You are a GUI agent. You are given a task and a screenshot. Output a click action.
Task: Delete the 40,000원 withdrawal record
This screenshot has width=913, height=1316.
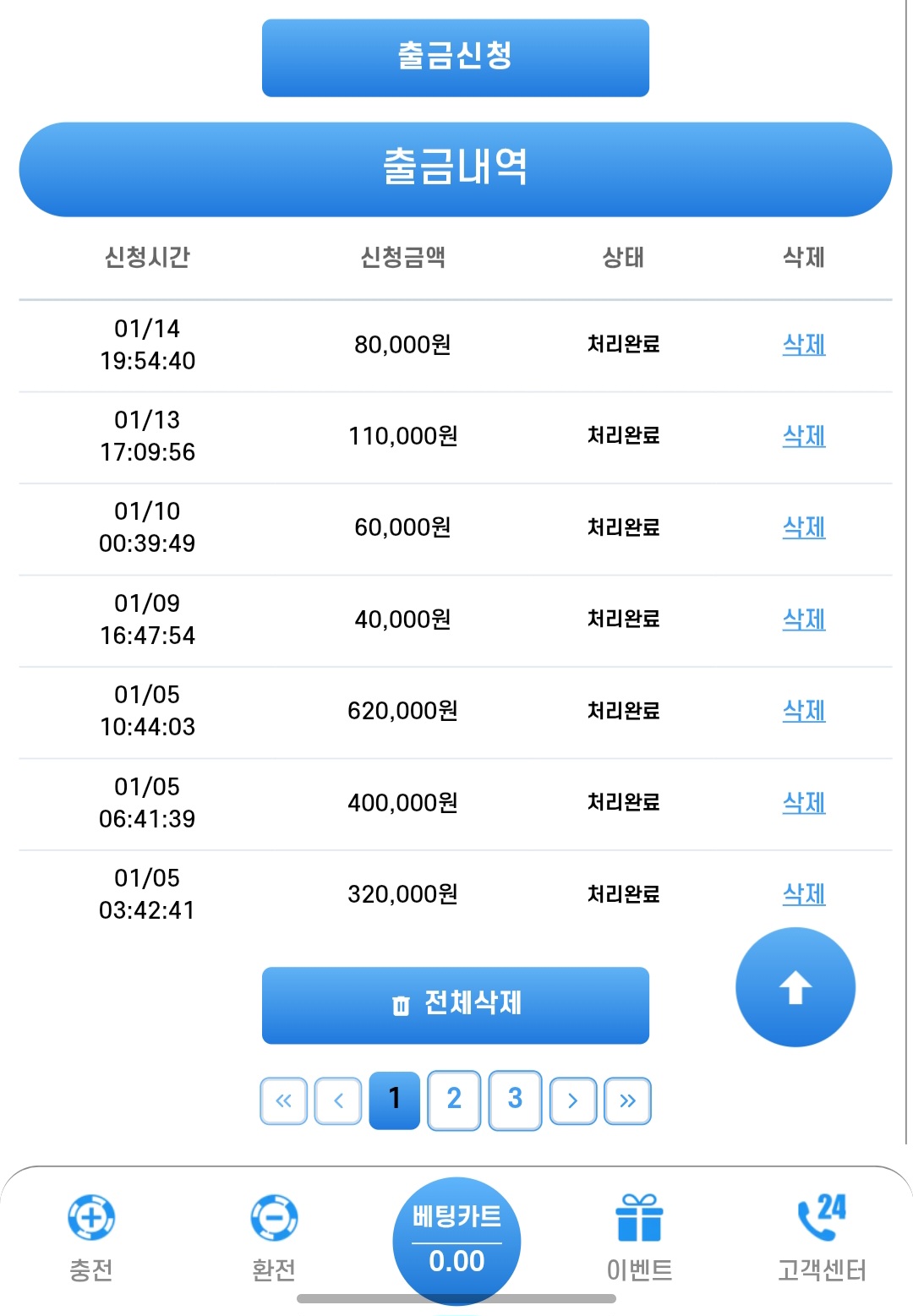[x=803, y=620]
